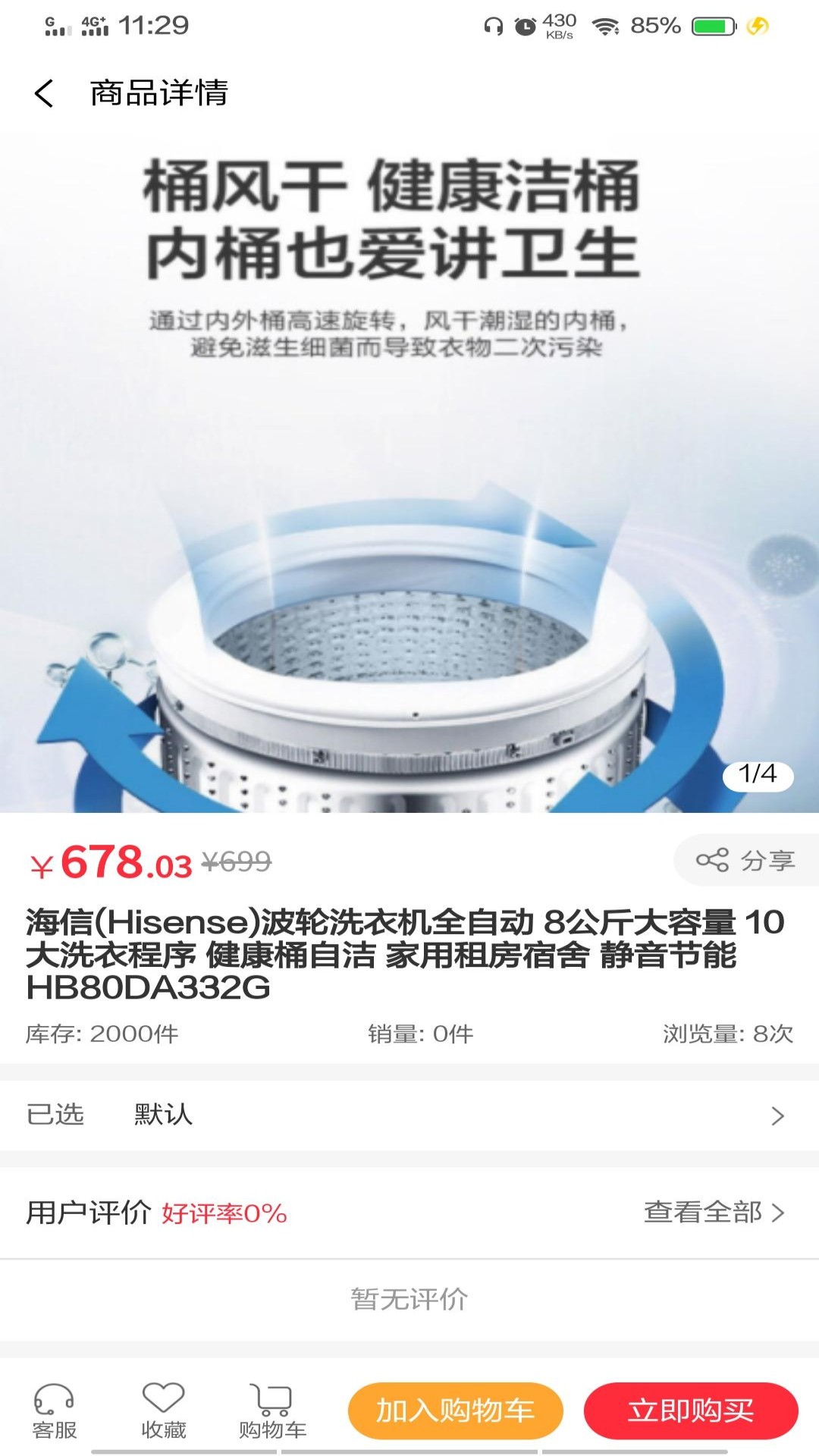819x1456 pixels.
Task: Share this product via 分享
Action: pyautogui.click(x=746, y=860)
